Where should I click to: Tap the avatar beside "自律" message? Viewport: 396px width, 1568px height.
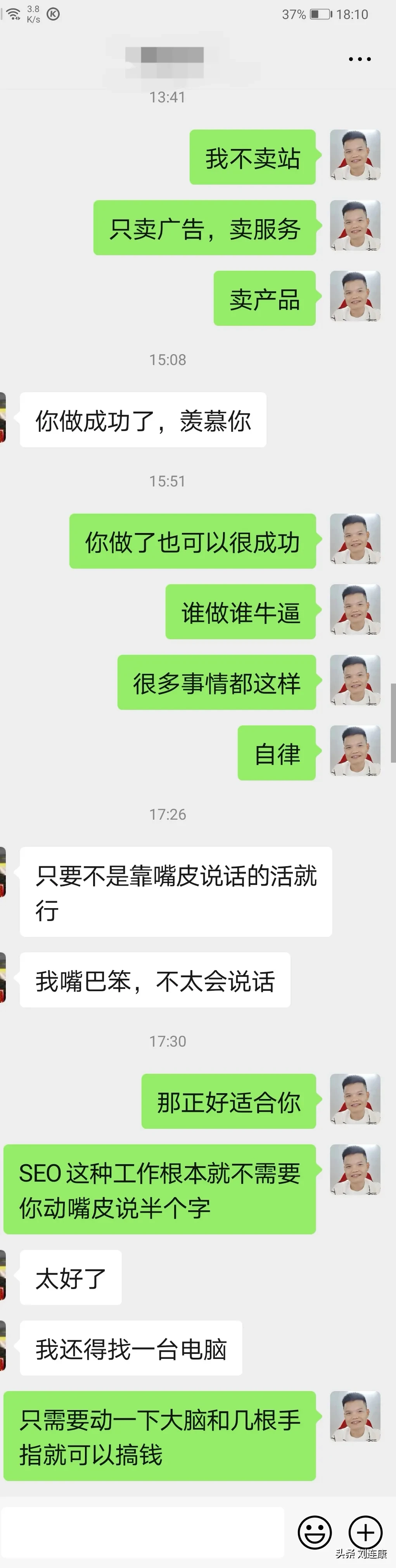pos(355,751)
